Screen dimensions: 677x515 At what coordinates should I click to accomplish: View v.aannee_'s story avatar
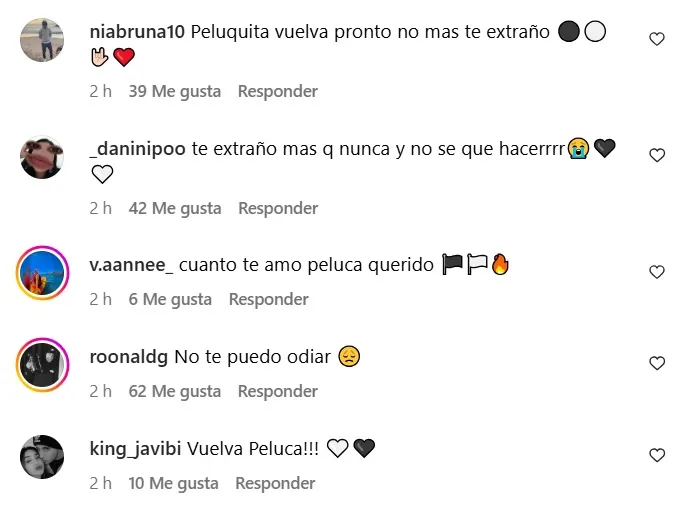[42, 272]
